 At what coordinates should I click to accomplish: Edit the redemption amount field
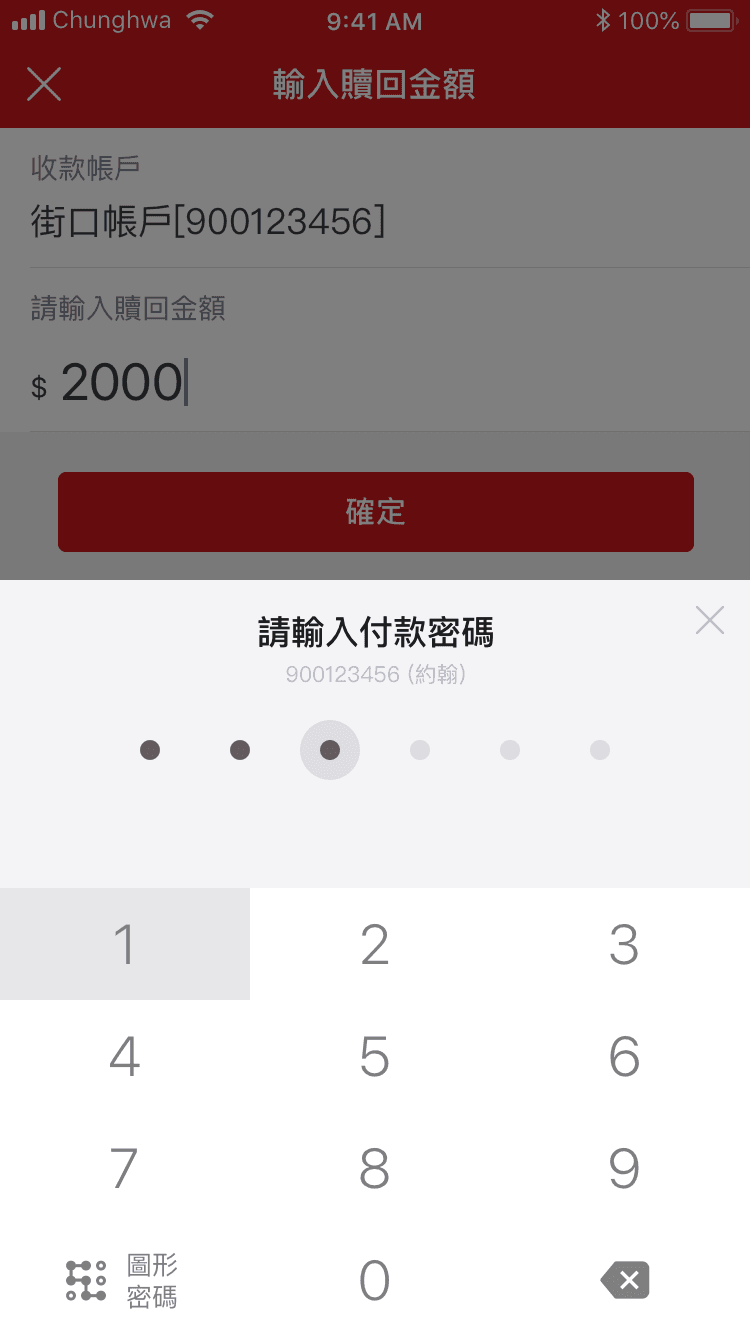(x=375, y=383)
